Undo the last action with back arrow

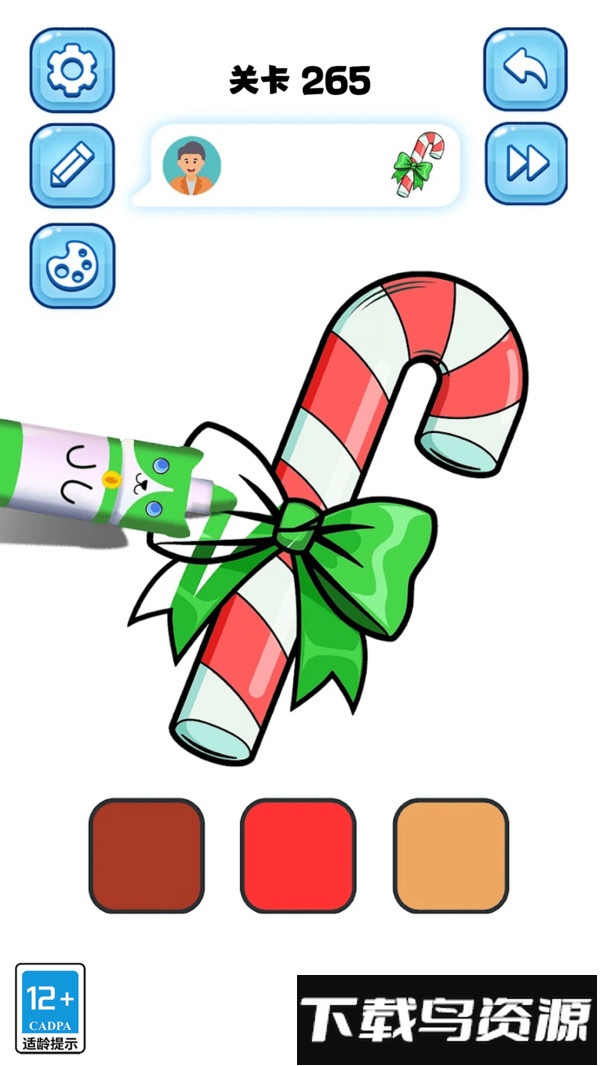pyautogui.click(x=526, y=70)
